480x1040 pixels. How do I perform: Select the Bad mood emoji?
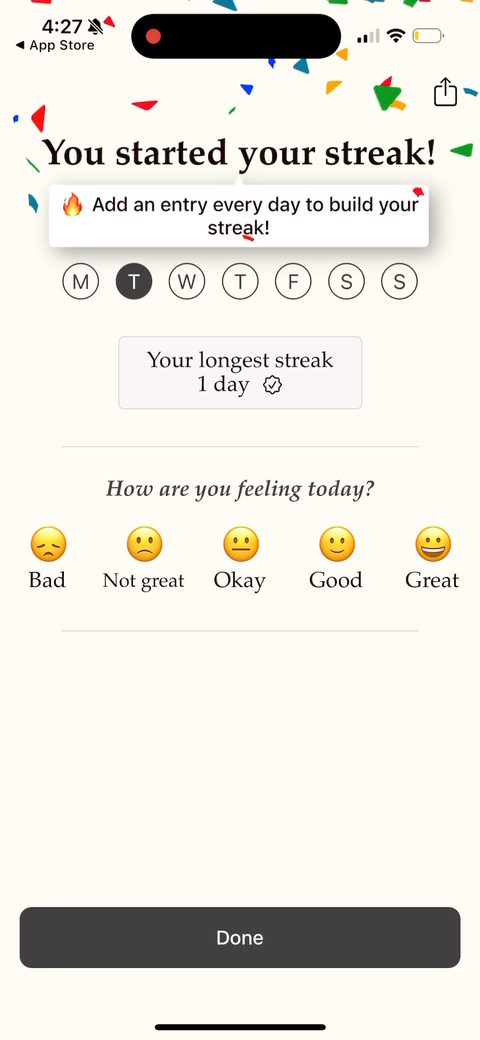(x=48, y=544)
